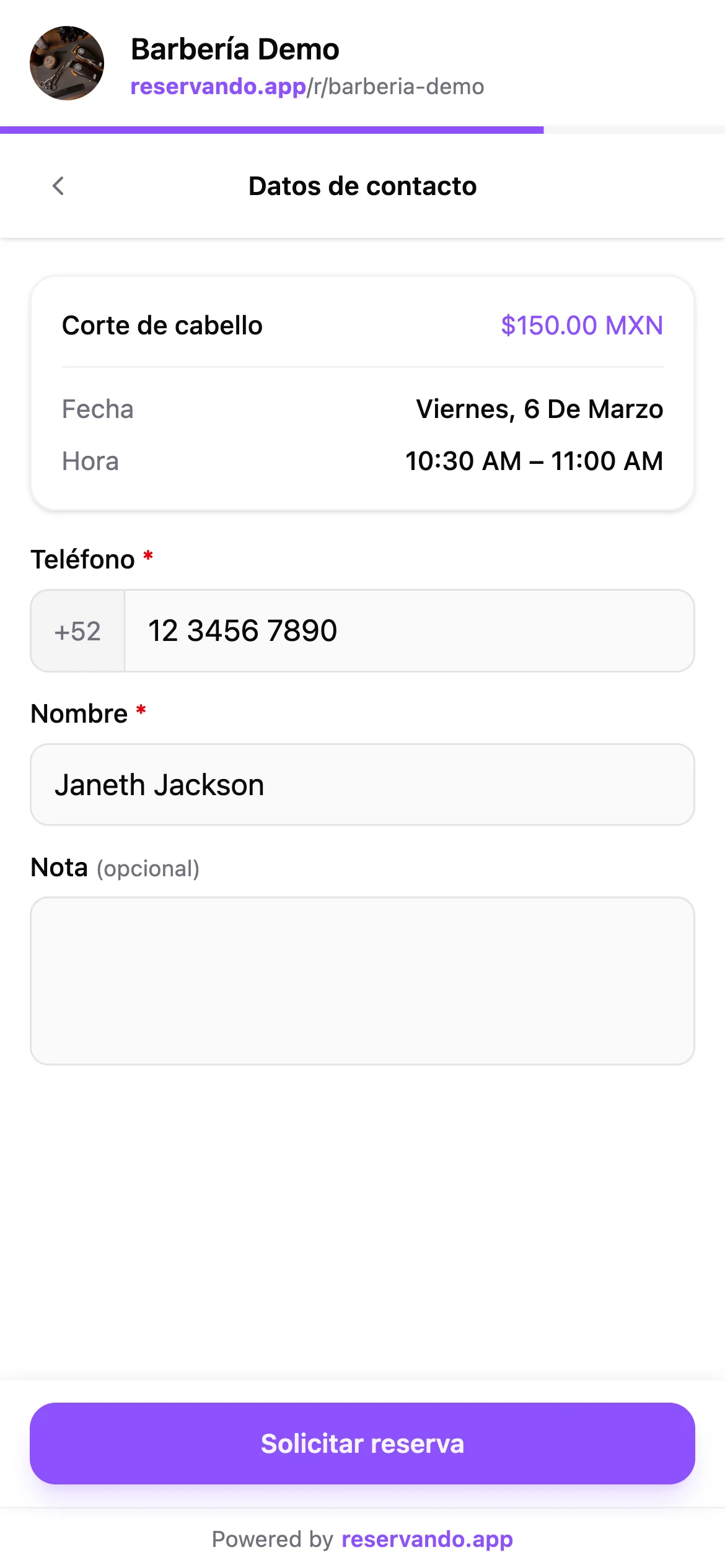Select the Fecha row showing Viernes 6 De Marzo
725x1568 pixels.
[x=362, y=409]
